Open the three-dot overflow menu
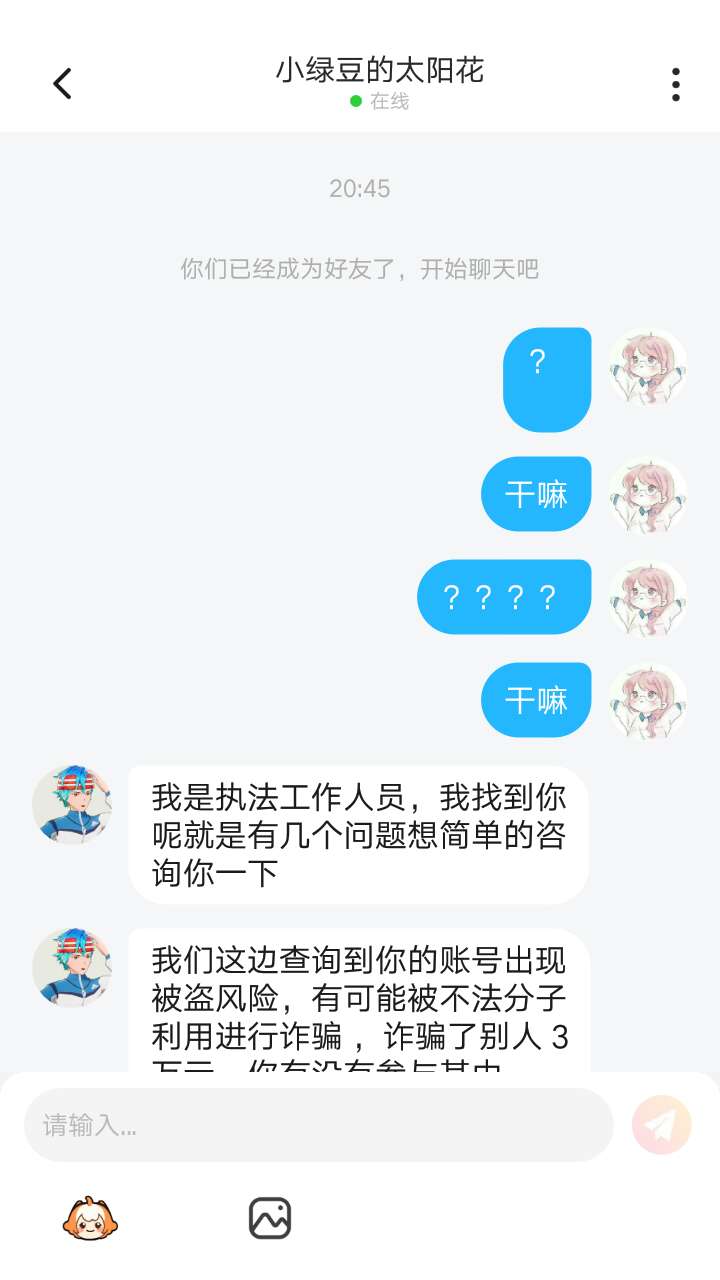Screen dimensions: 720x1280 (676, 85)
